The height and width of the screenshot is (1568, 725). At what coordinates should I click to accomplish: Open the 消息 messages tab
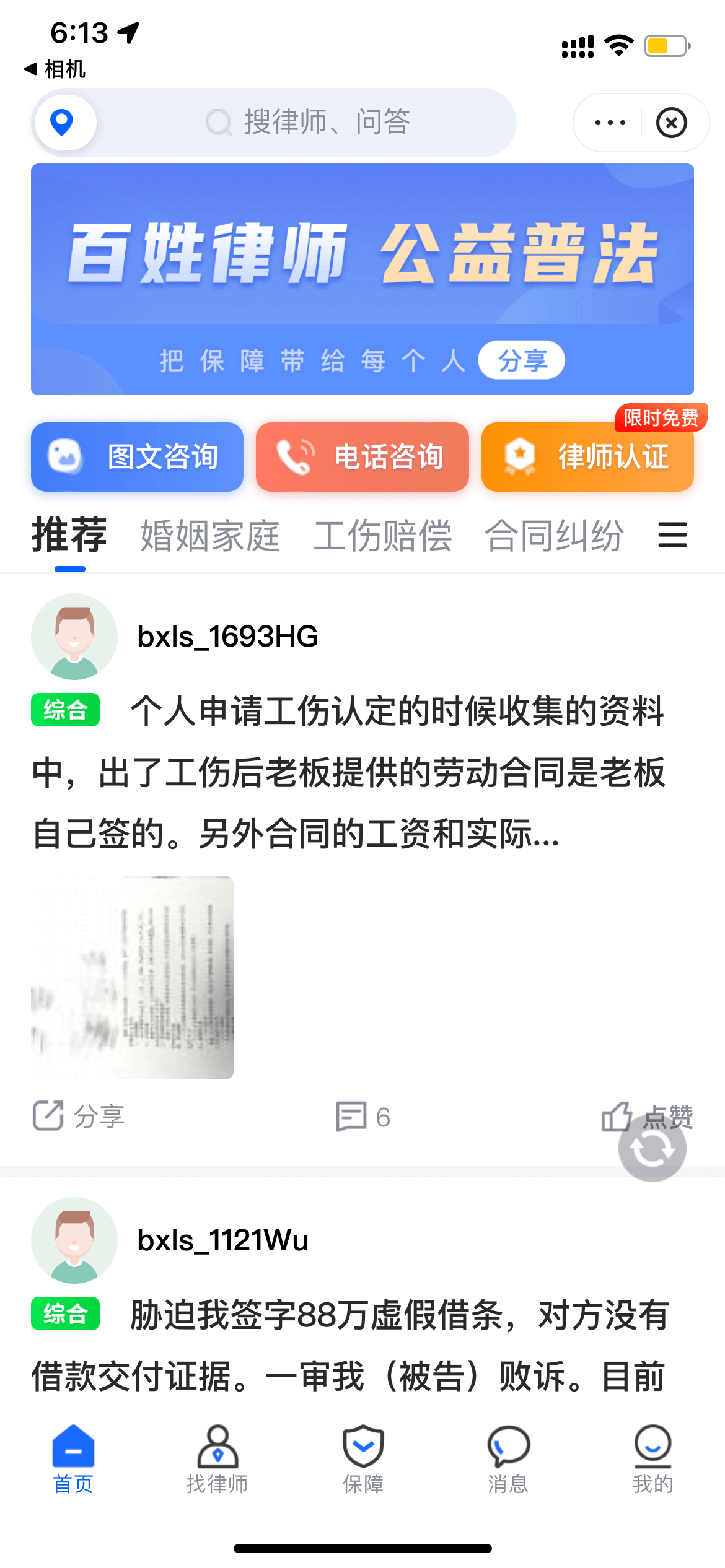508,1458
